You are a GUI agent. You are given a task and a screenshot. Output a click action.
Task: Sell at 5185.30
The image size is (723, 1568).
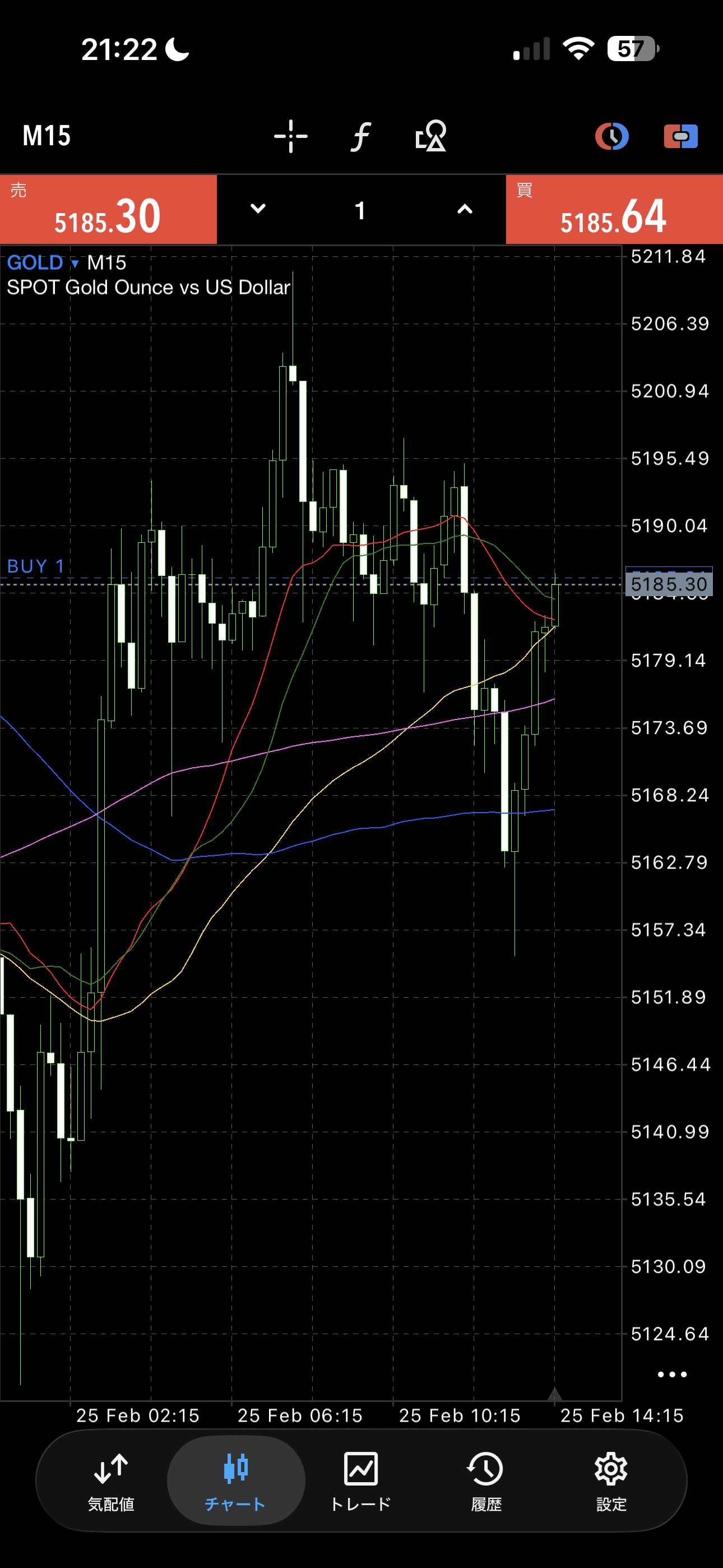point(108,210)
